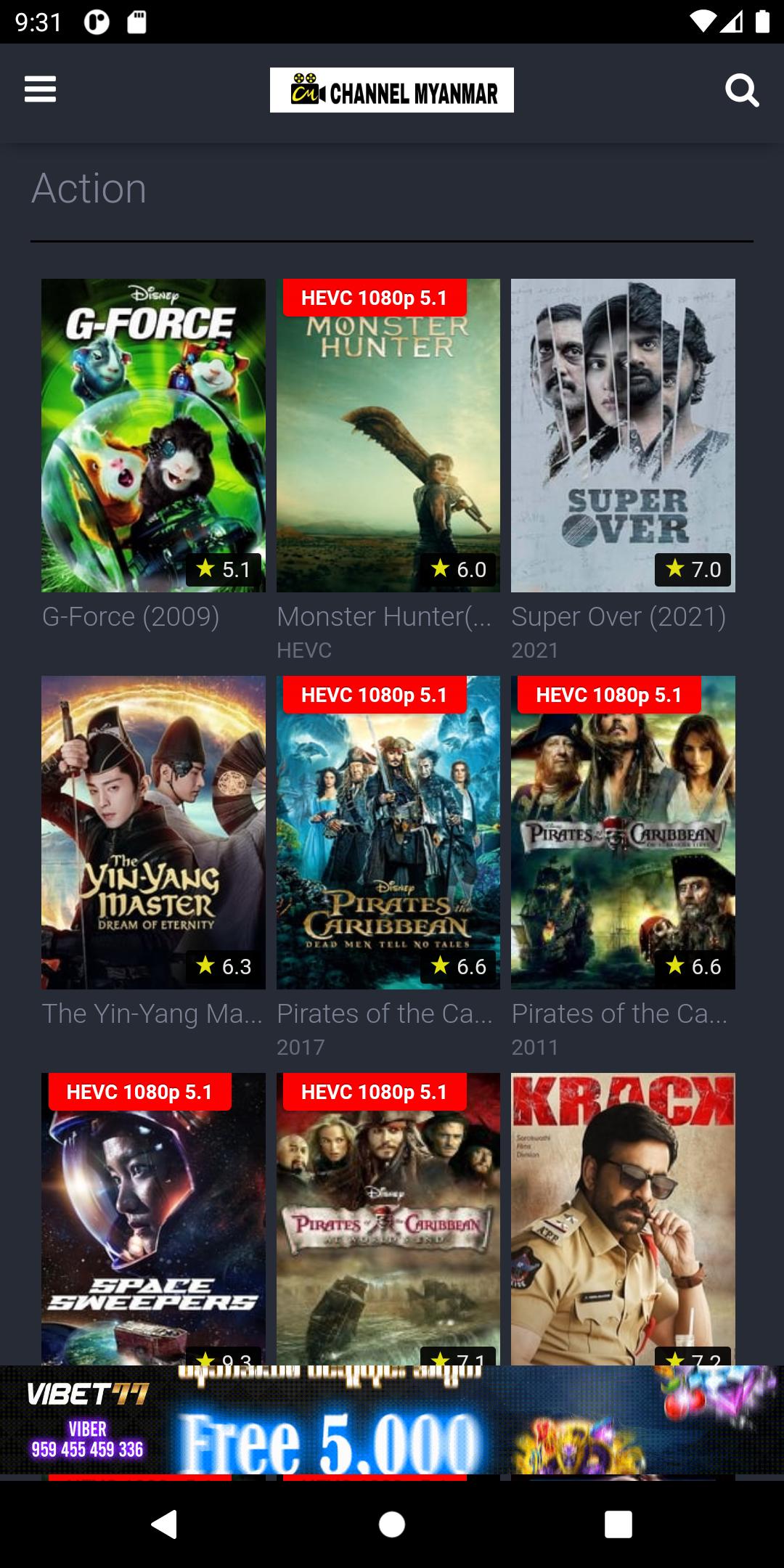Image resolution: width=784 pixels, height=1568 pixels.
Task: Open the VIBET77 Free 5,000 ad banner
Action: 392,1419
